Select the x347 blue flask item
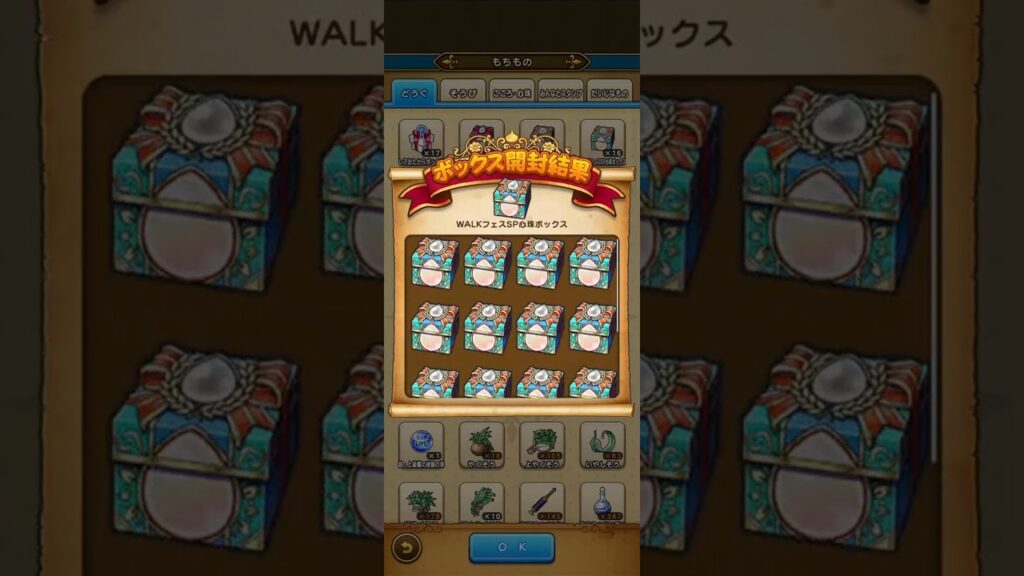 click(x=603, y=503)
